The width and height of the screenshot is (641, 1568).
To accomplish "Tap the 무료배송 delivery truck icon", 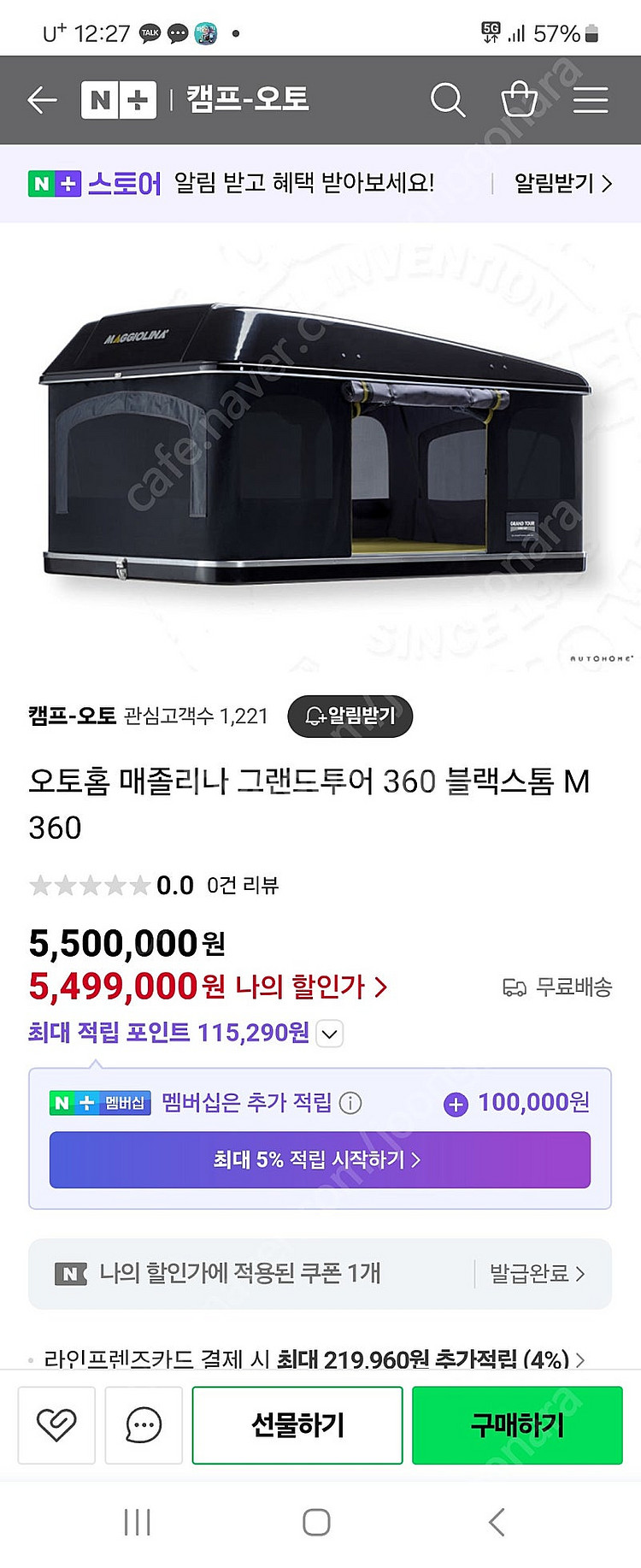I will click(514, 986).
